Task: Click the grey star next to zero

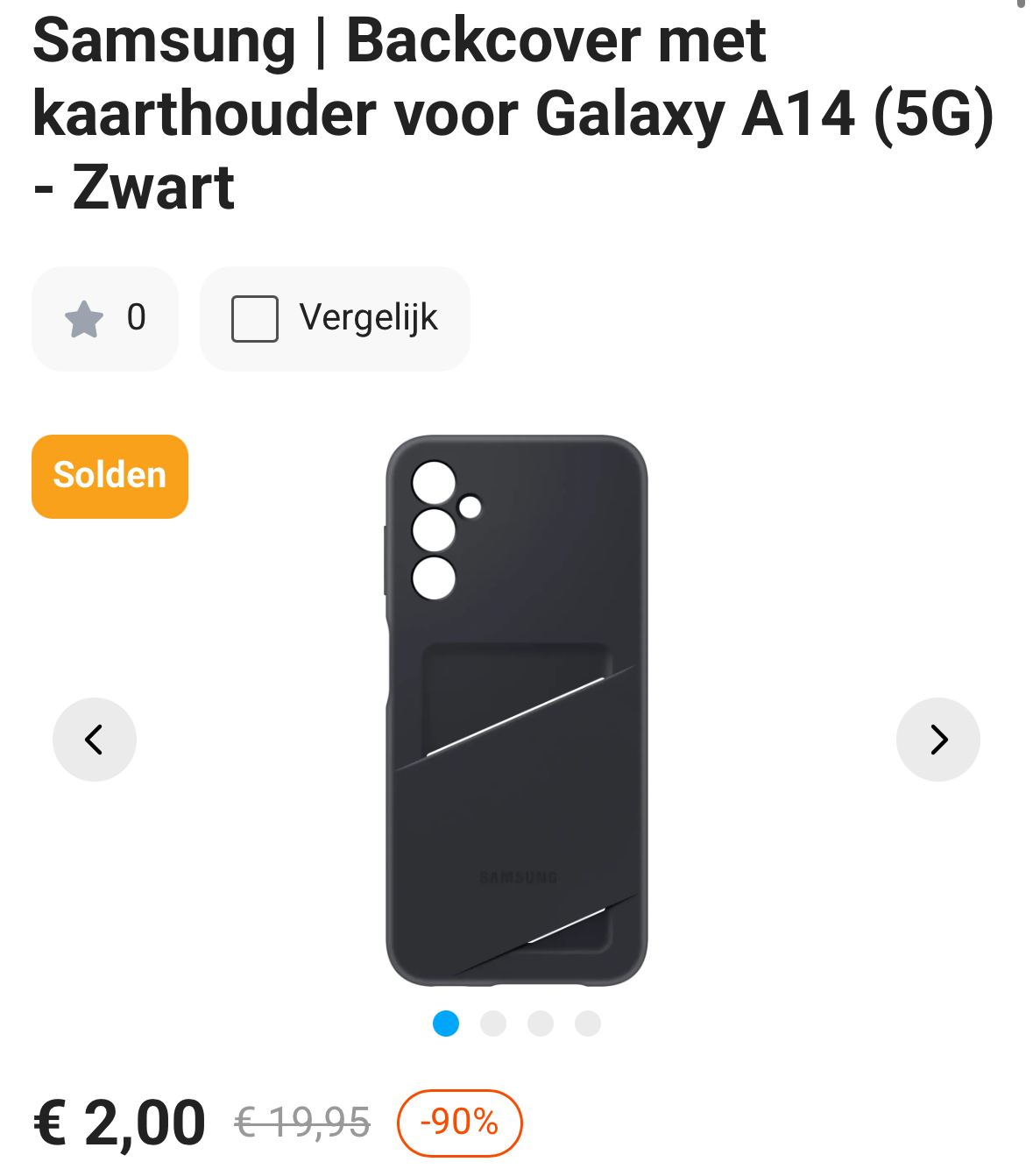Action: (84, 318)
